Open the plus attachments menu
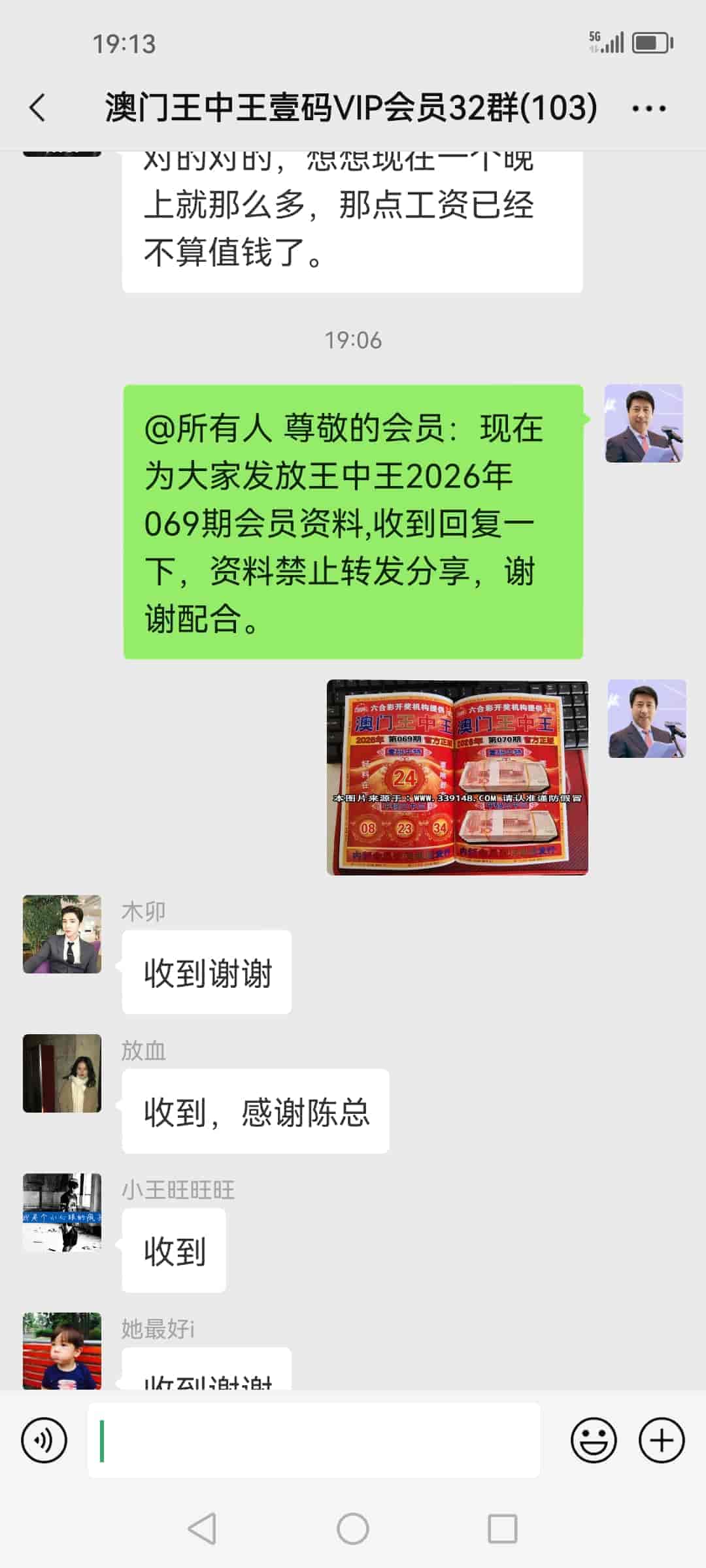Screen dimensions: 706x1568 (661, 1440)
